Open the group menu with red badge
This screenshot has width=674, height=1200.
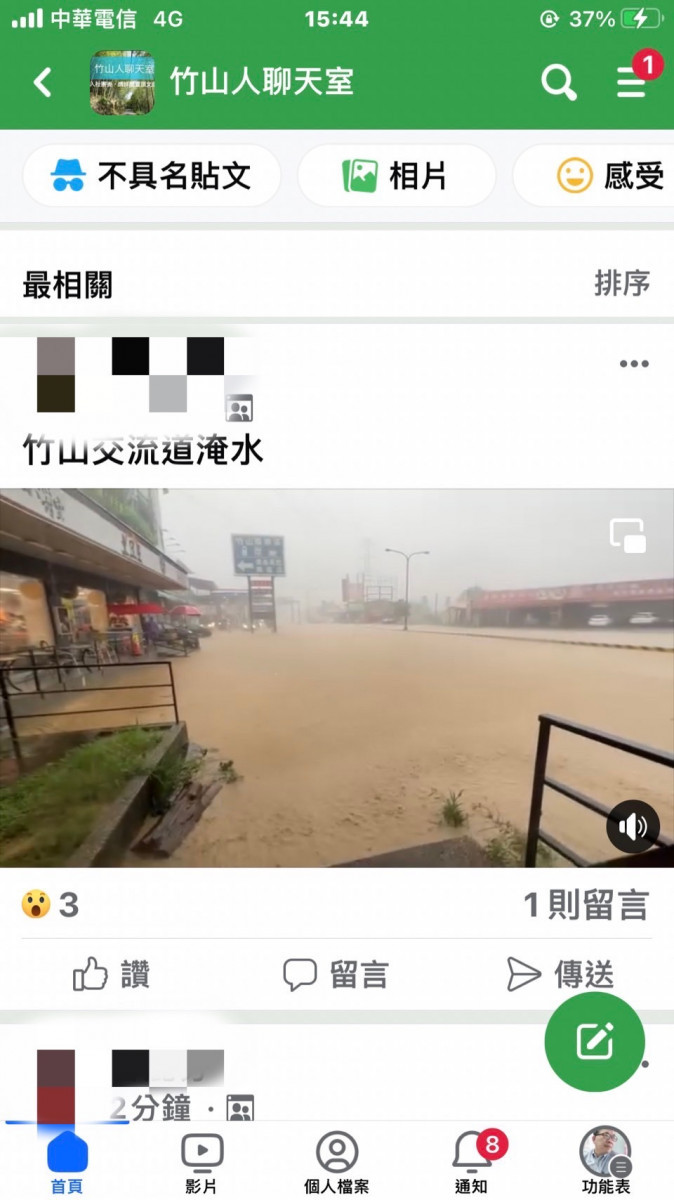tap(632, 82)
